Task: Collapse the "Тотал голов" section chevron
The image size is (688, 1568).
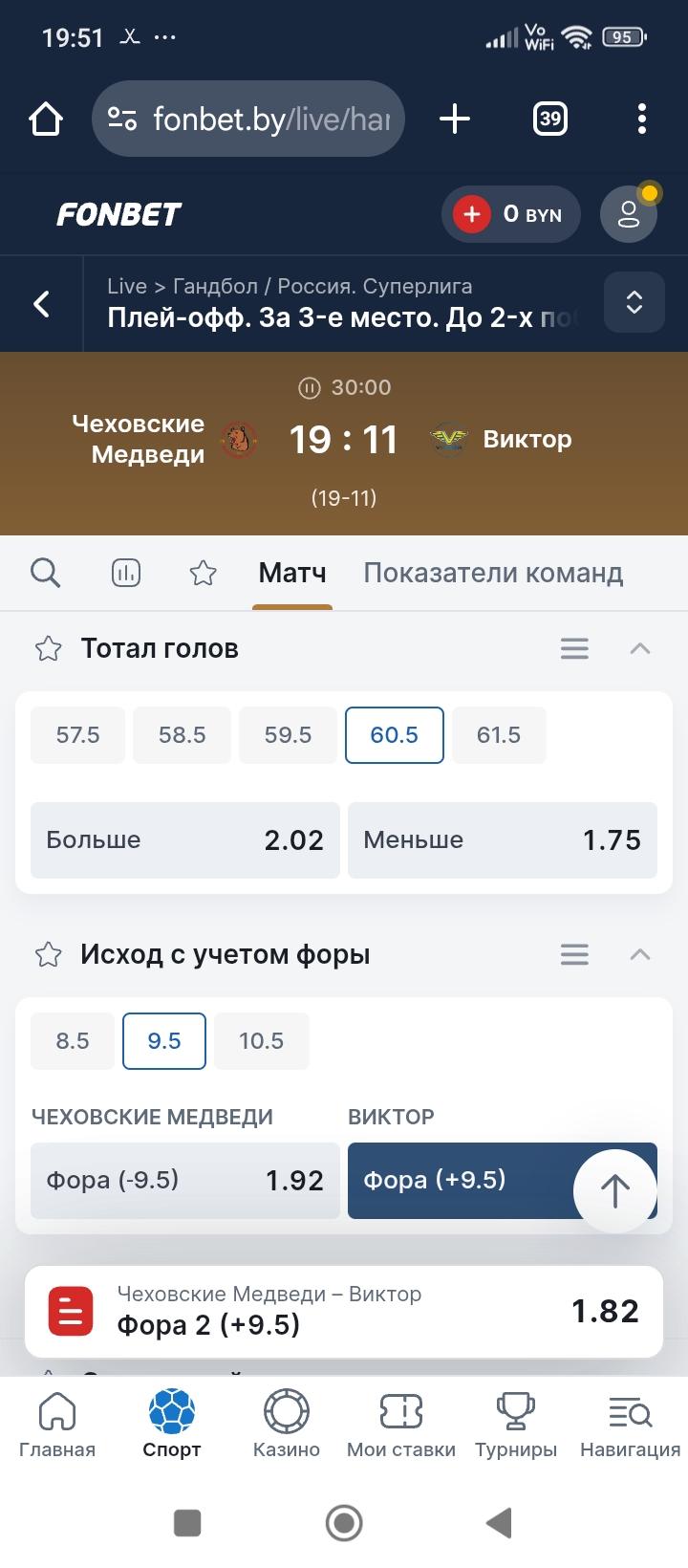Action: point(640,647)
